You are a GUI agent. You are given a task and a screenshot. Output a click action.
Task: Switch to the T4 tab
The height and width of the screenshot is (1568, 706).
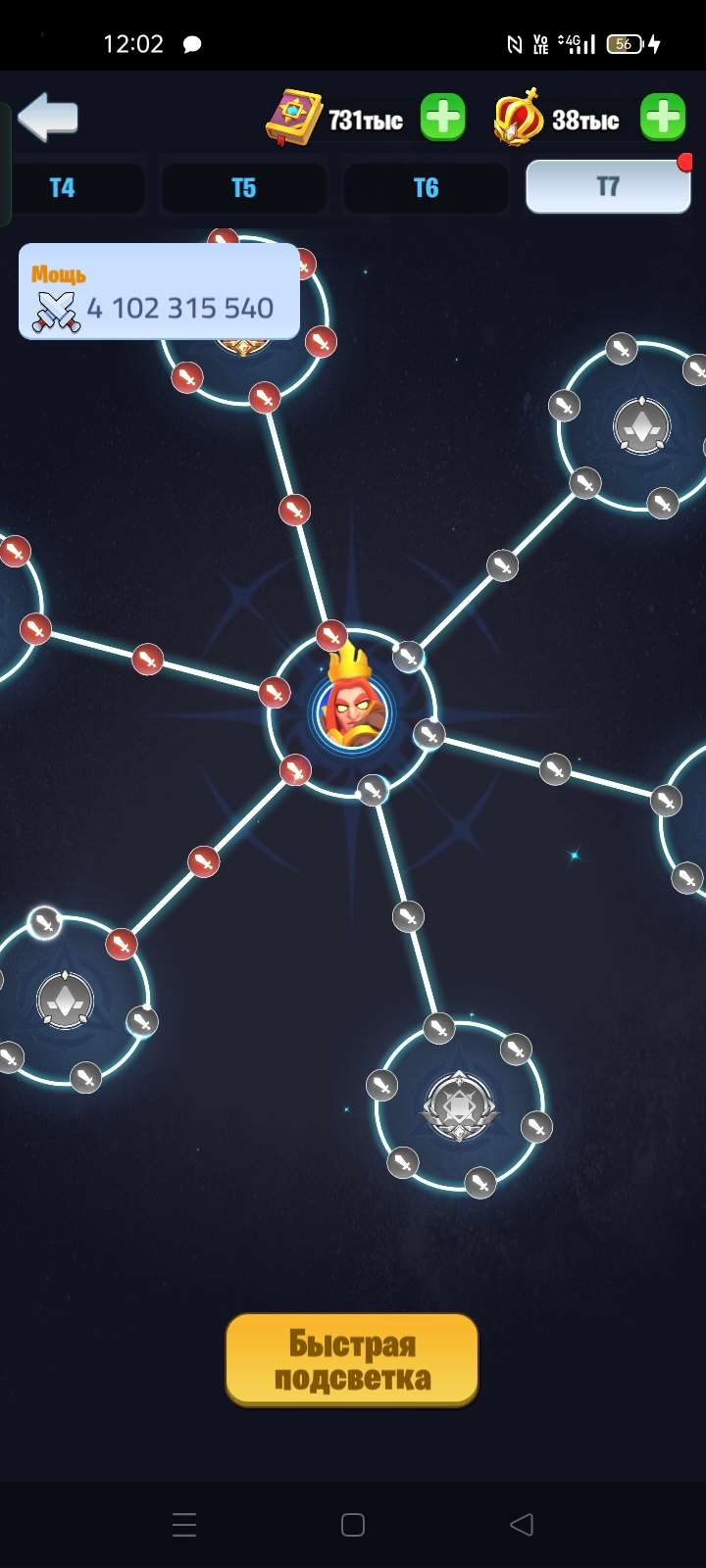click(x=63, y=187)
